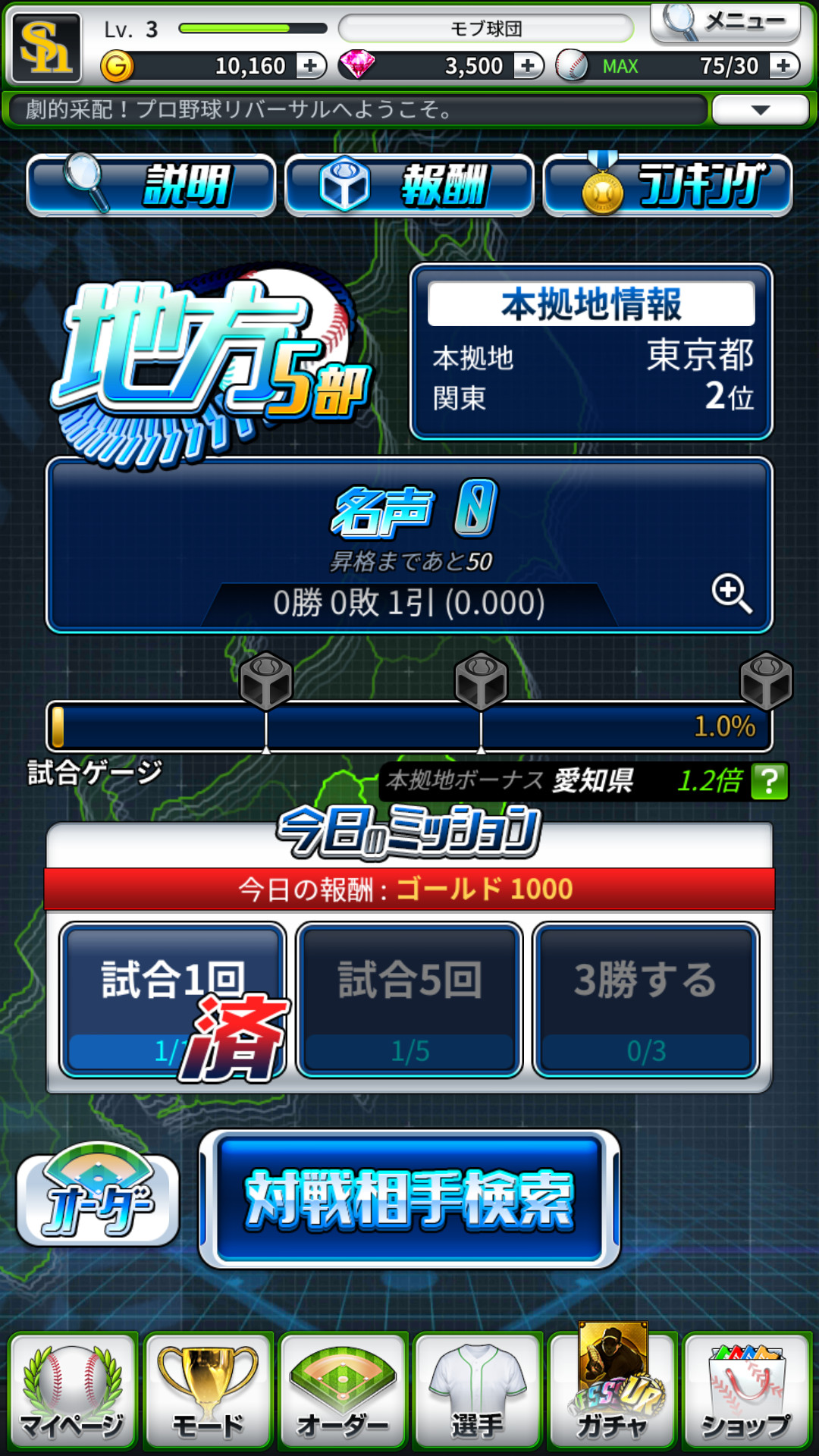
Task: Open the オーダー tab in the bottom bar
Action: [x=342, y=1392]
